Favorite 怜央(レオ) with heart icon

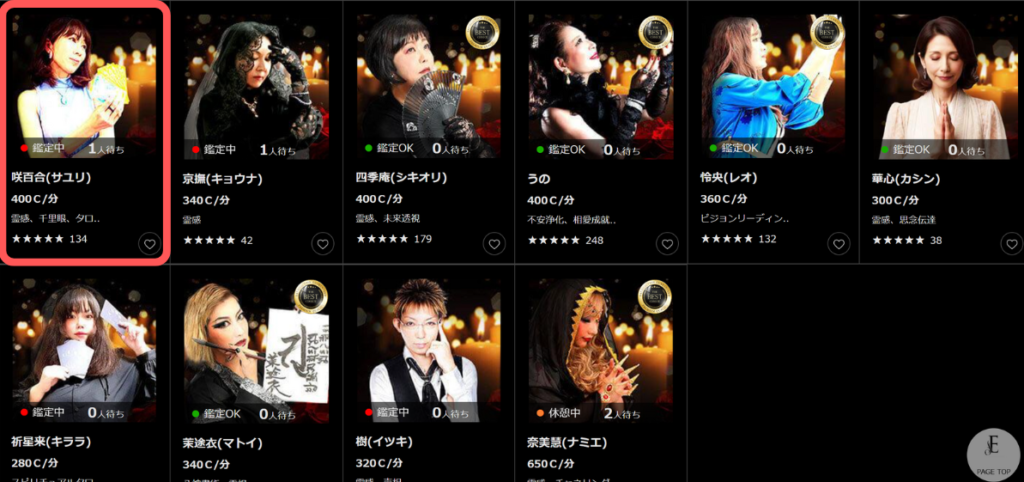pos(838,243)
